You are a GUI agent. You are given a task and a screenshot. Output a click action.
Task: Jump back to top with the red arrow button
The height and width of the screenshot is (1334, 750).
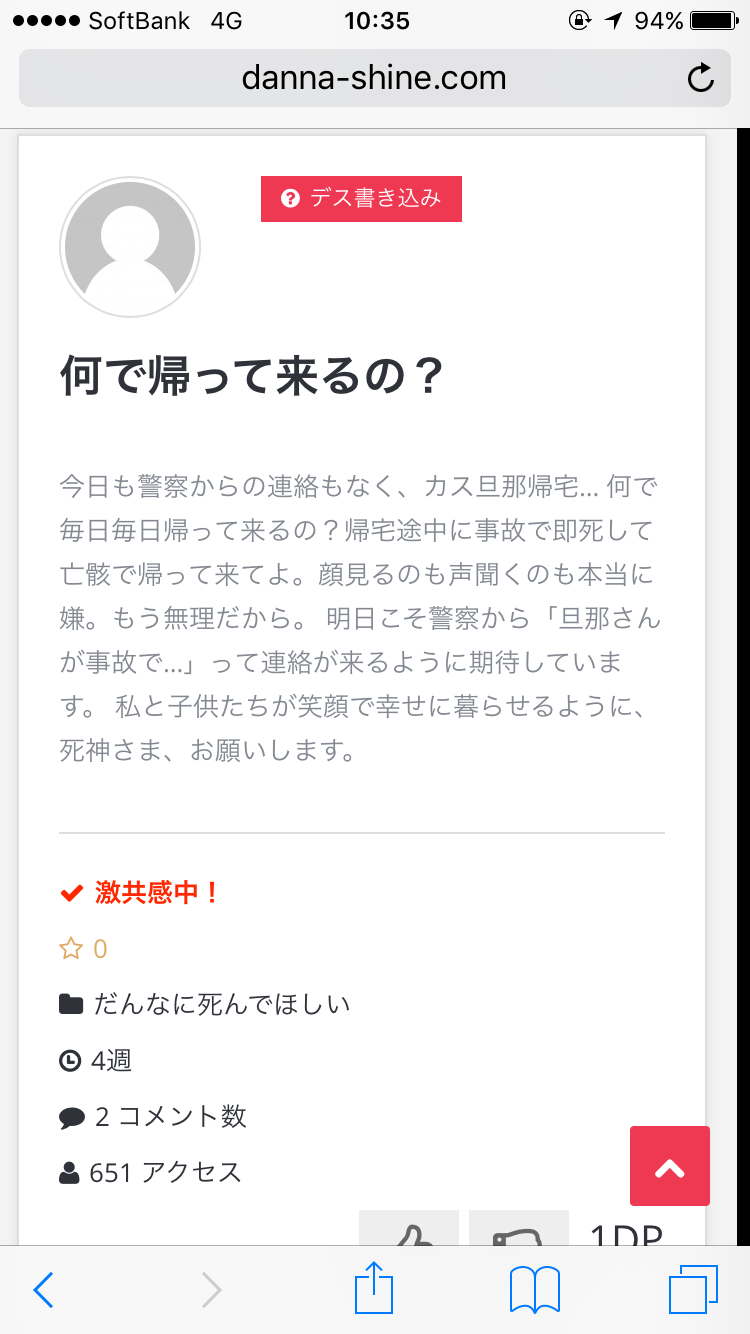pyautogui.click(x=670, y=1166)
